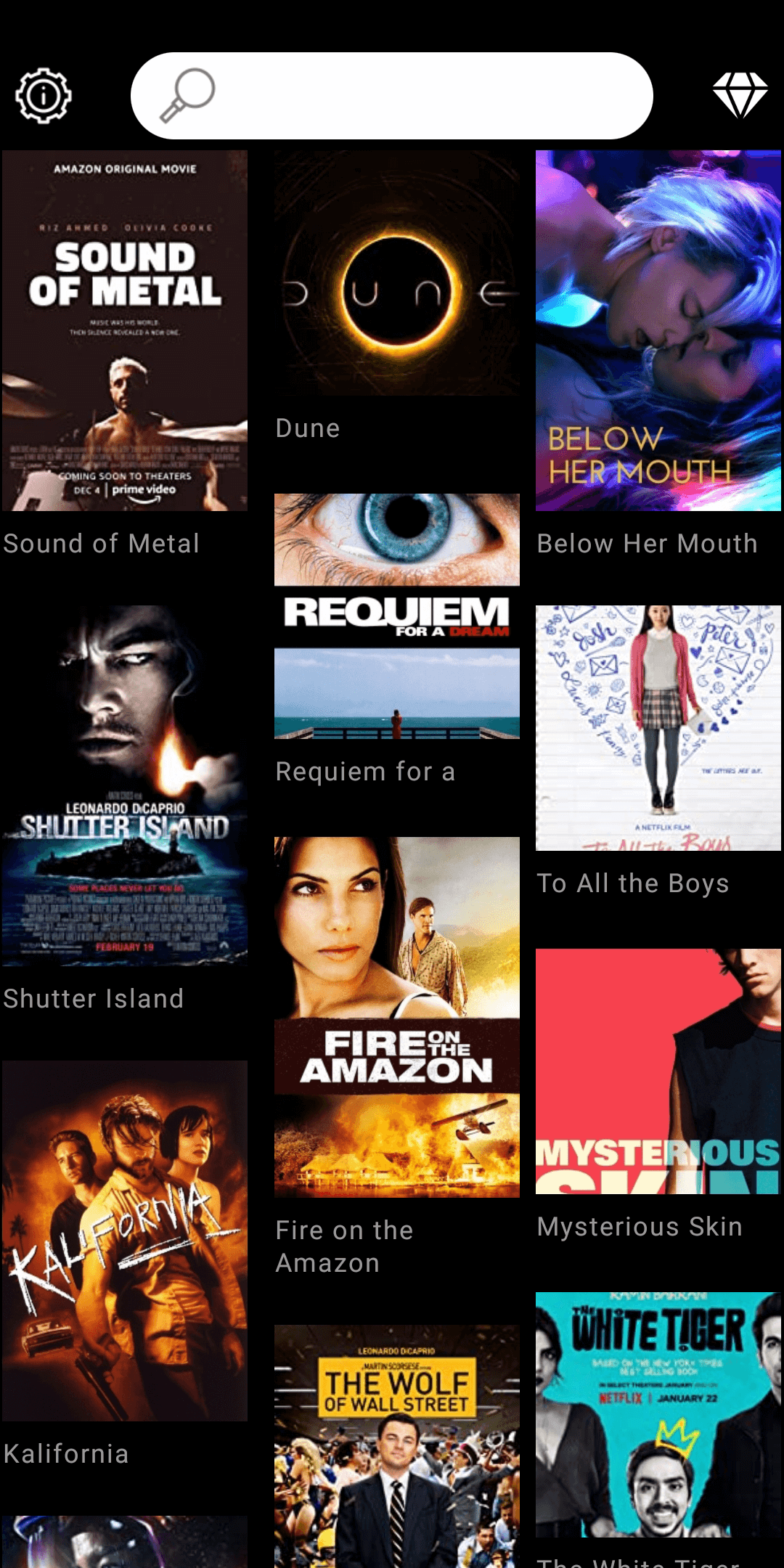Screen dimensions: 784x1568
Task: Open Fire on the Amazon movie
Action: 397,1017
